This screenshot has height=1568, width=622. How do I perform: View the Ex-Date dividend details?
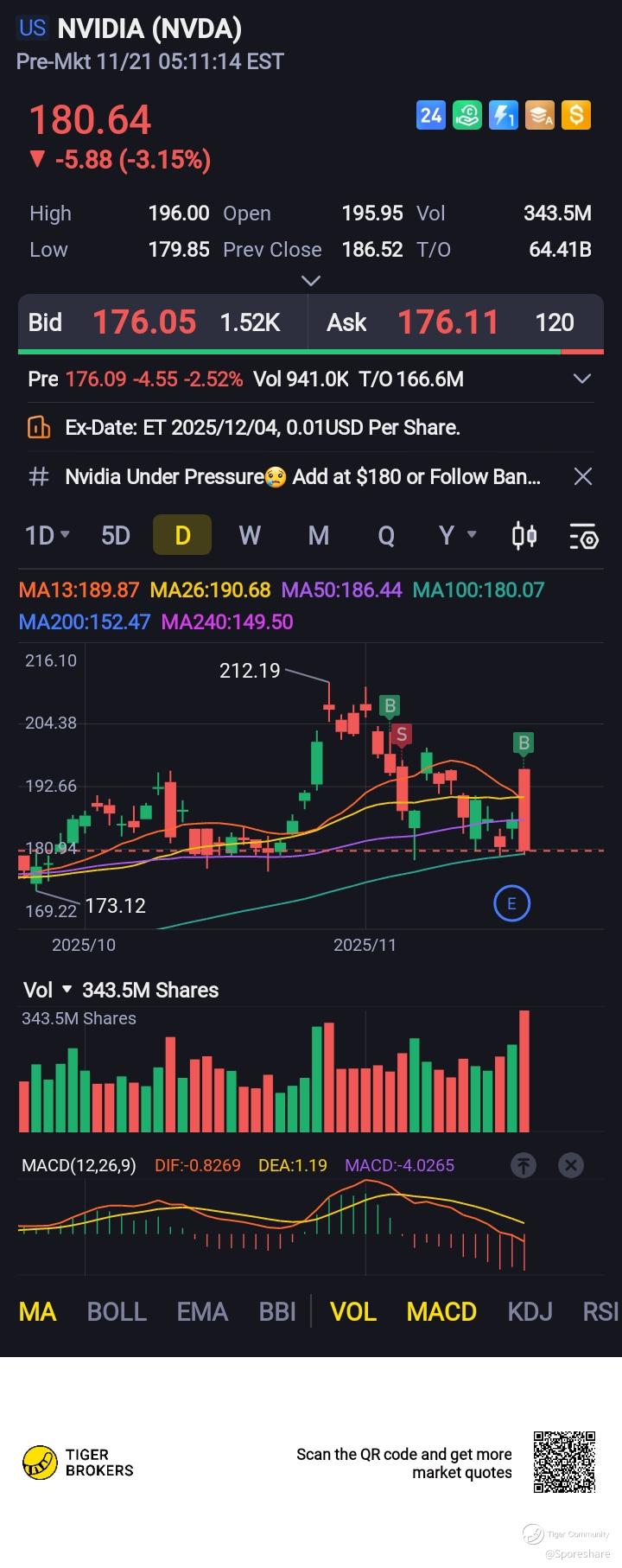coord(263,427)
